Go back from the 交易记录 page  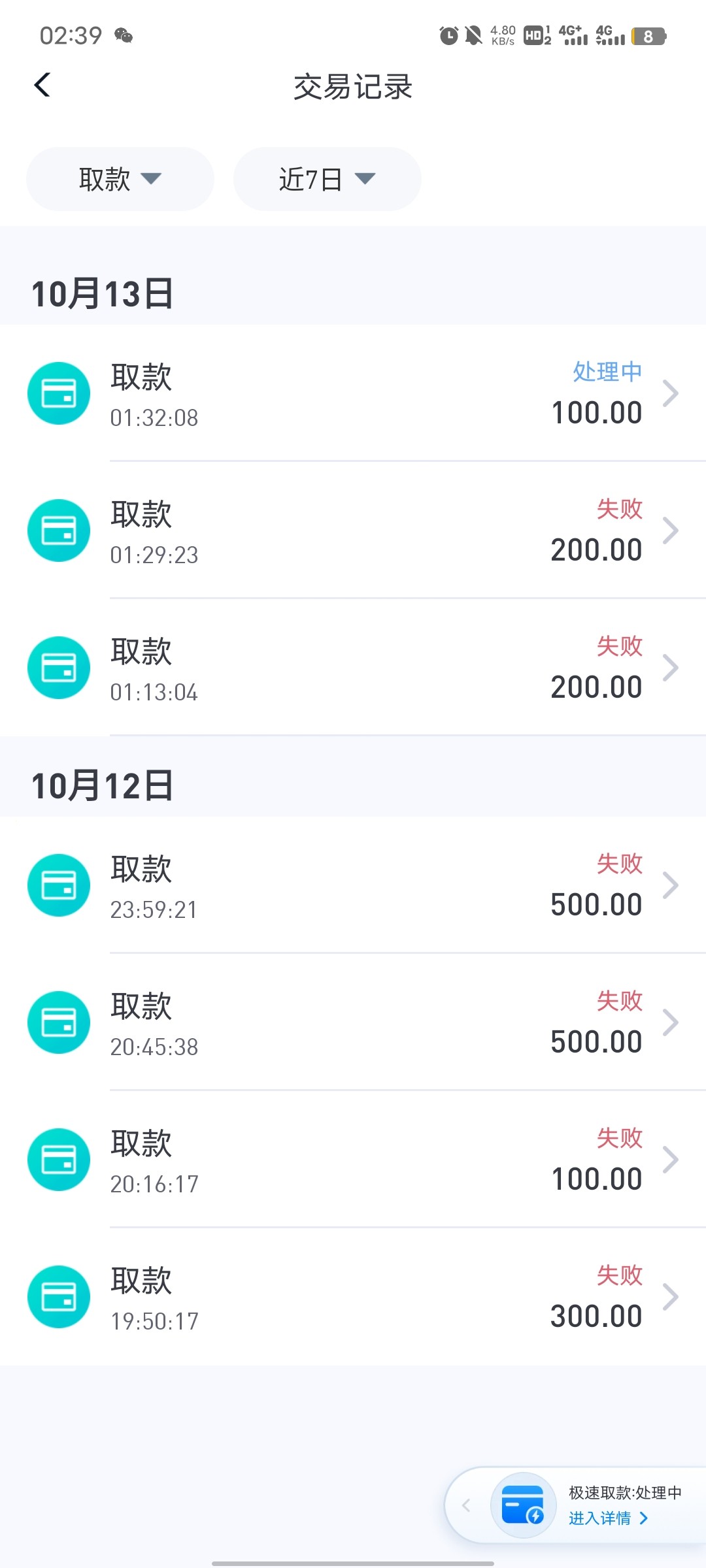click(x=42, y=85)
